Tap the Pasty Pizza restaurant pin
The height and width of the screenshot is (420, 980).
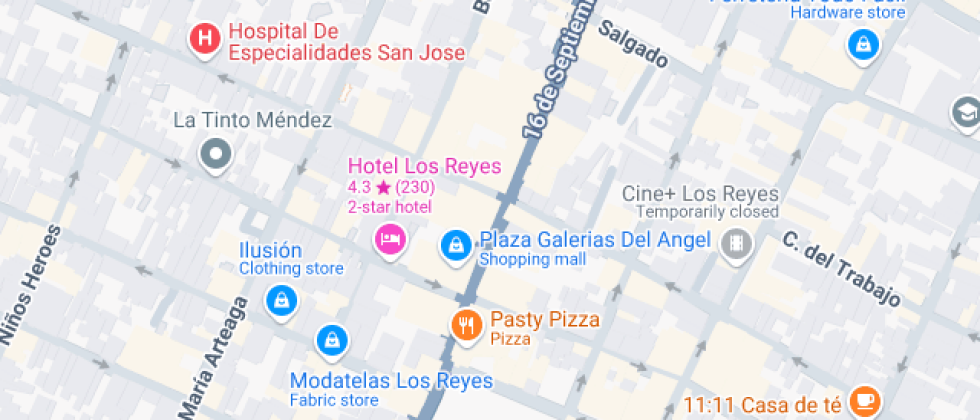(465, 324)
